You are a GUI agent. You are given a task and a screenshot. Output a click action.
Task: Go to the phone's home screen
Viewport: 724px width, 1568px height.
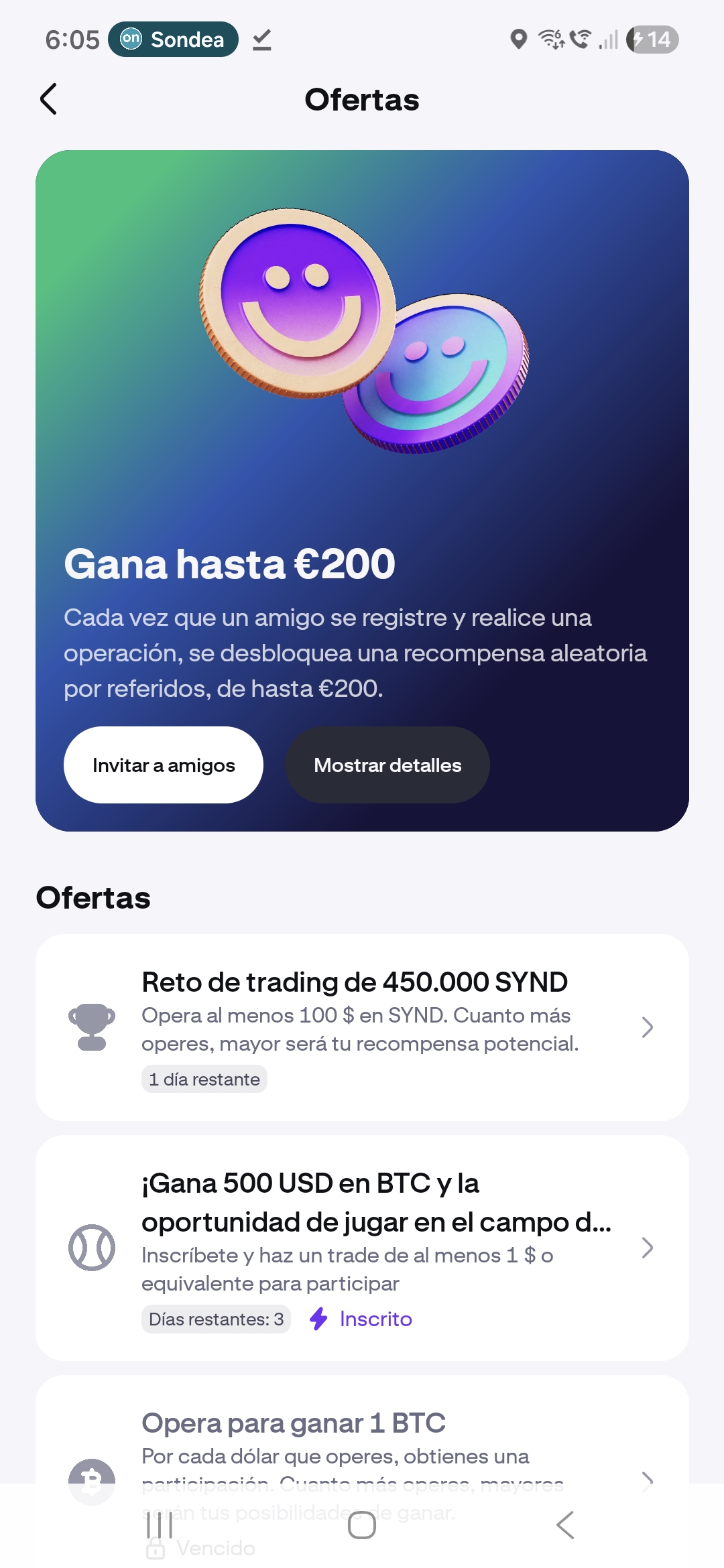click(362, 1526)
